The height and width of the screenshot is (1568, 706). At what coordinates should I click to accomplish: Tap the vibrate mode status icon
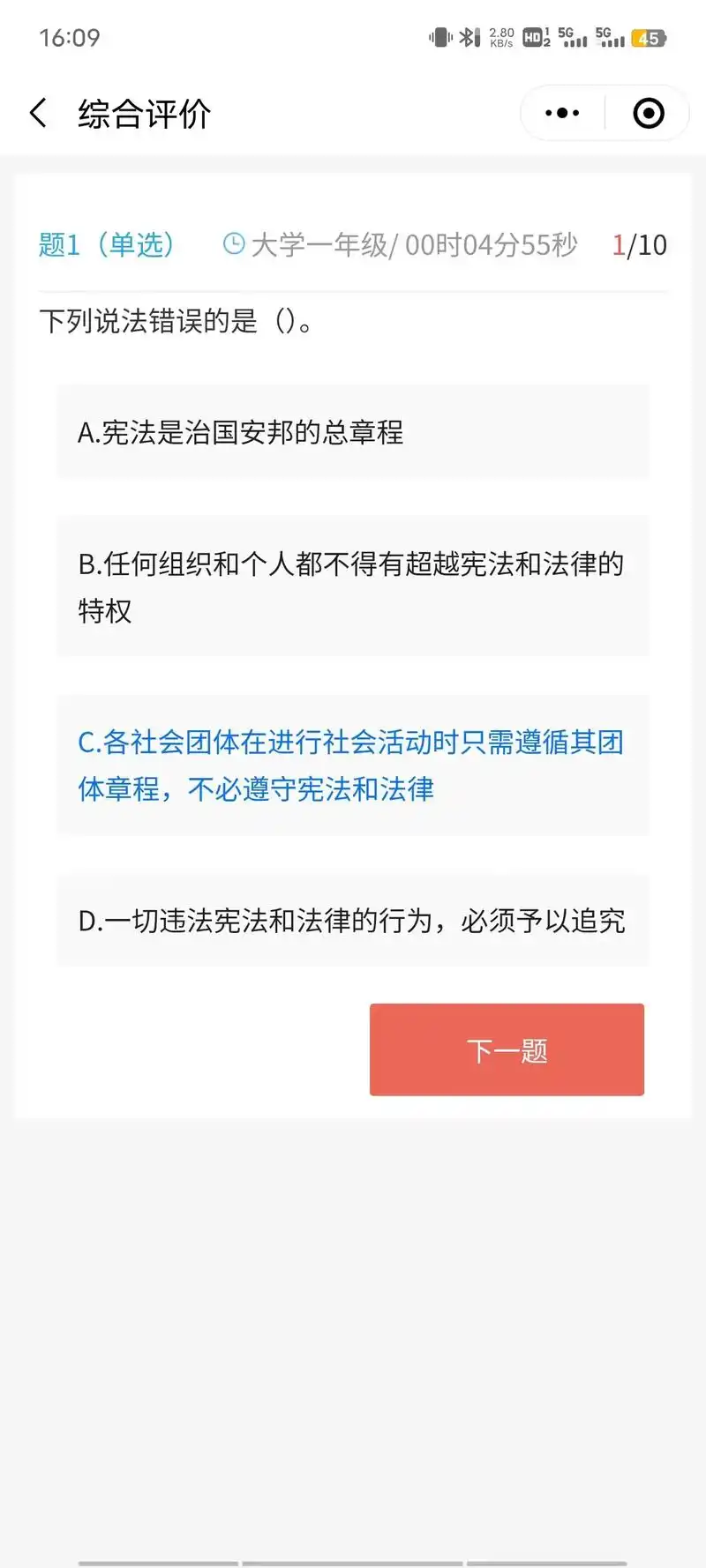pyautogui.click(x=439, y=37)
